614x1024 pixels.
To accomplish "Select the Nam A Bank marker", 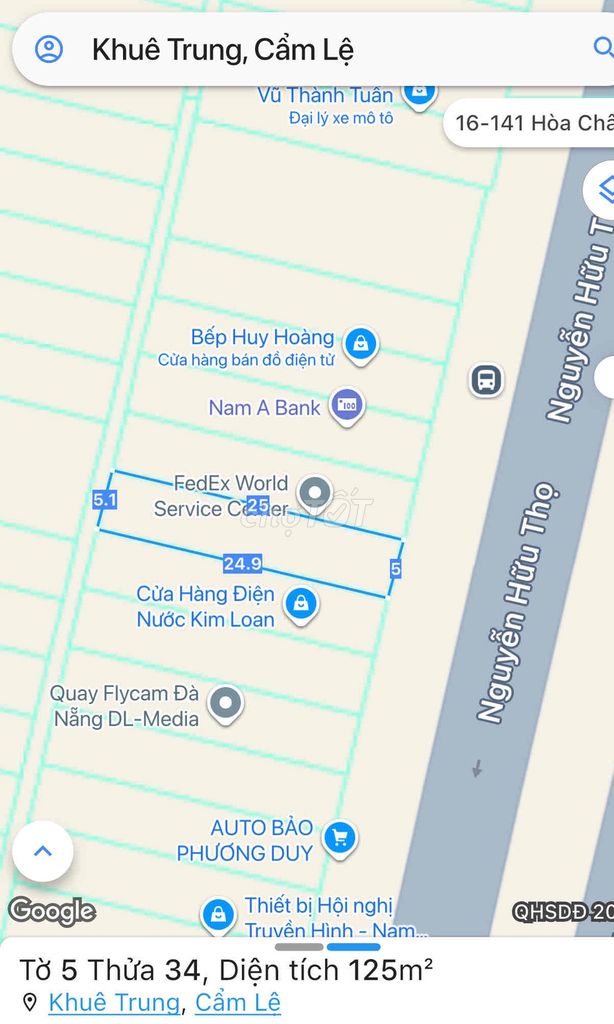I will (x=346, y=406).
